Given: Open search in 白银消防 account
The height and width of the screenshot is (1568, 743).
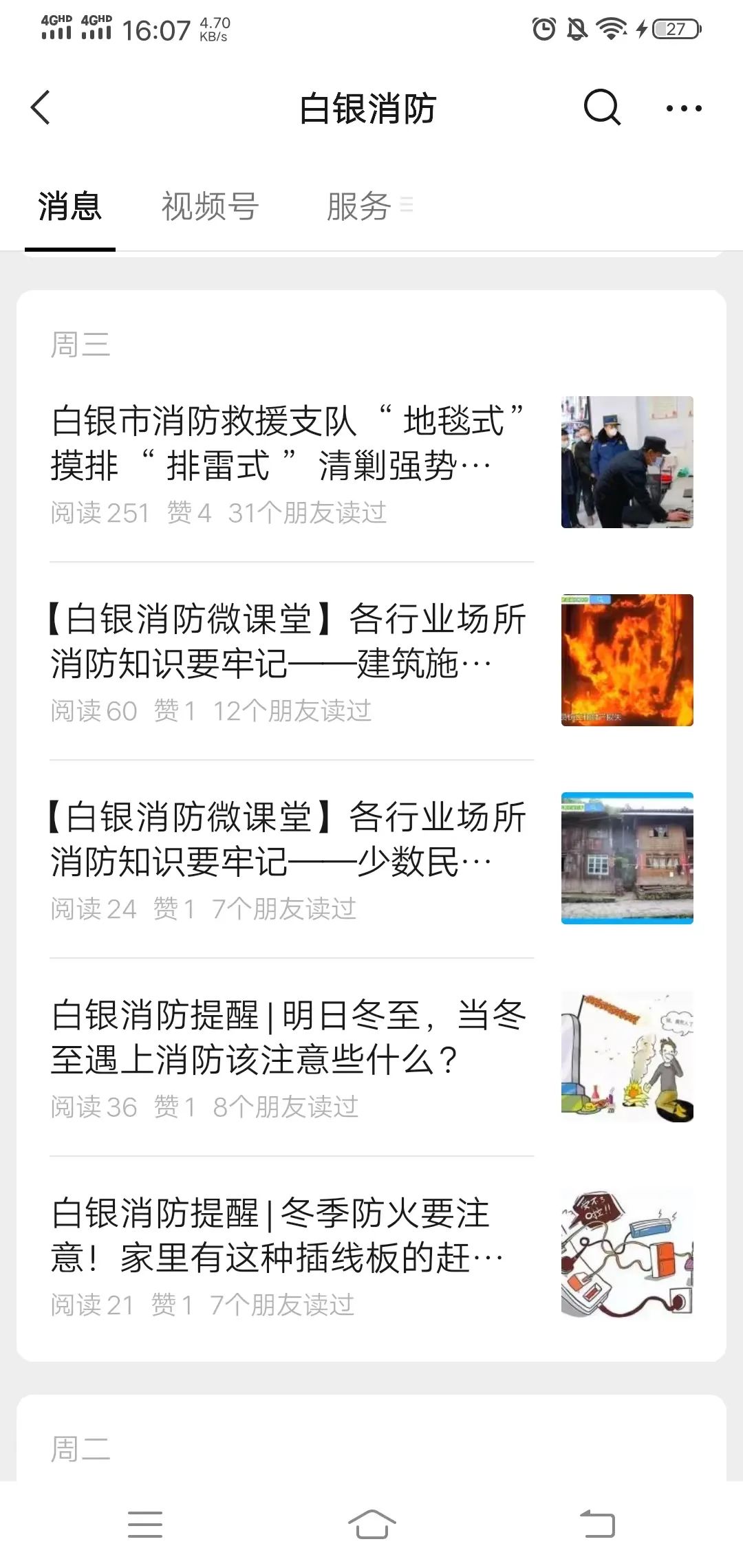Looking at the screenshot, I should [x=602, y=108].
